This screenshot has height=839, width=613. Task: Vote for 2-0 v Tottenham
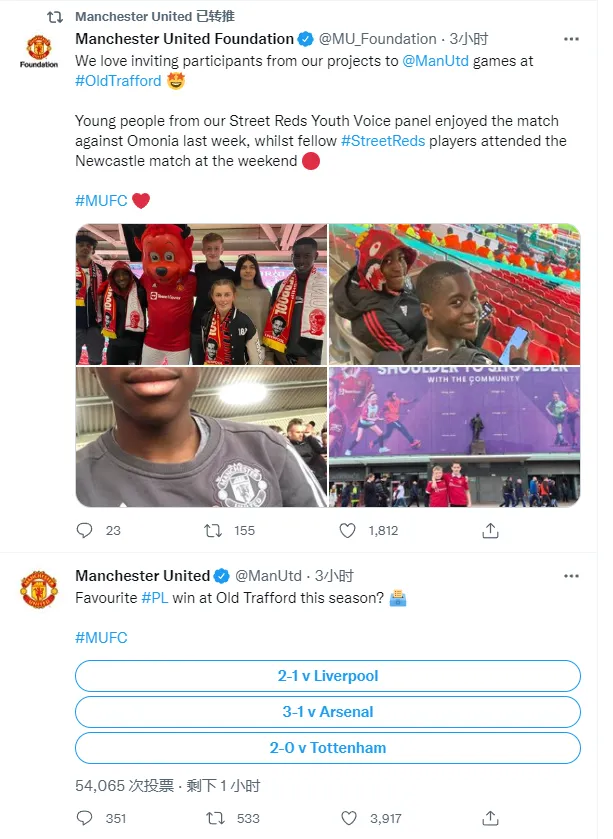pos(327,748)
